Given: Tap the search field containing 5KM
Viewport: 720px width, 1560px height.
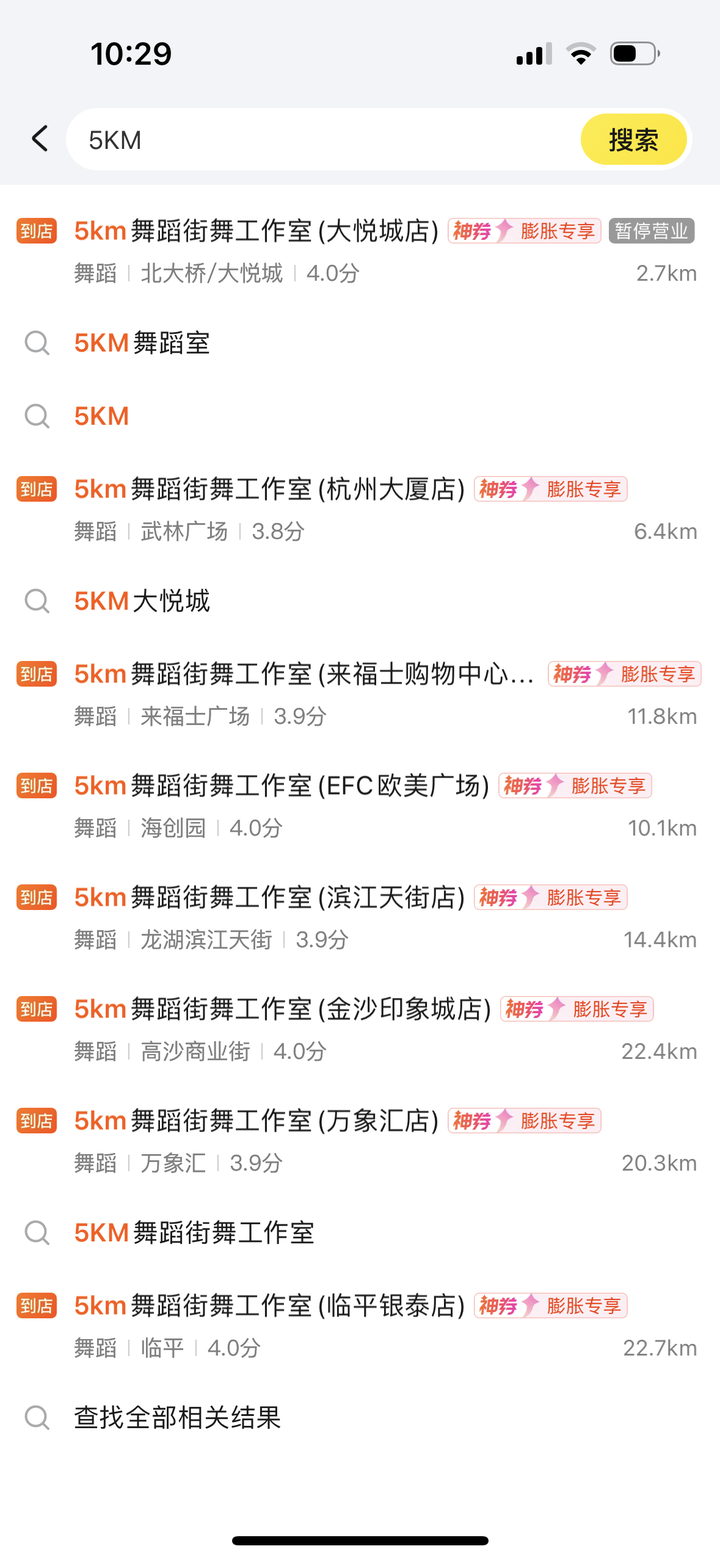Looking at the screenshot, I should (x=325, y=140).
